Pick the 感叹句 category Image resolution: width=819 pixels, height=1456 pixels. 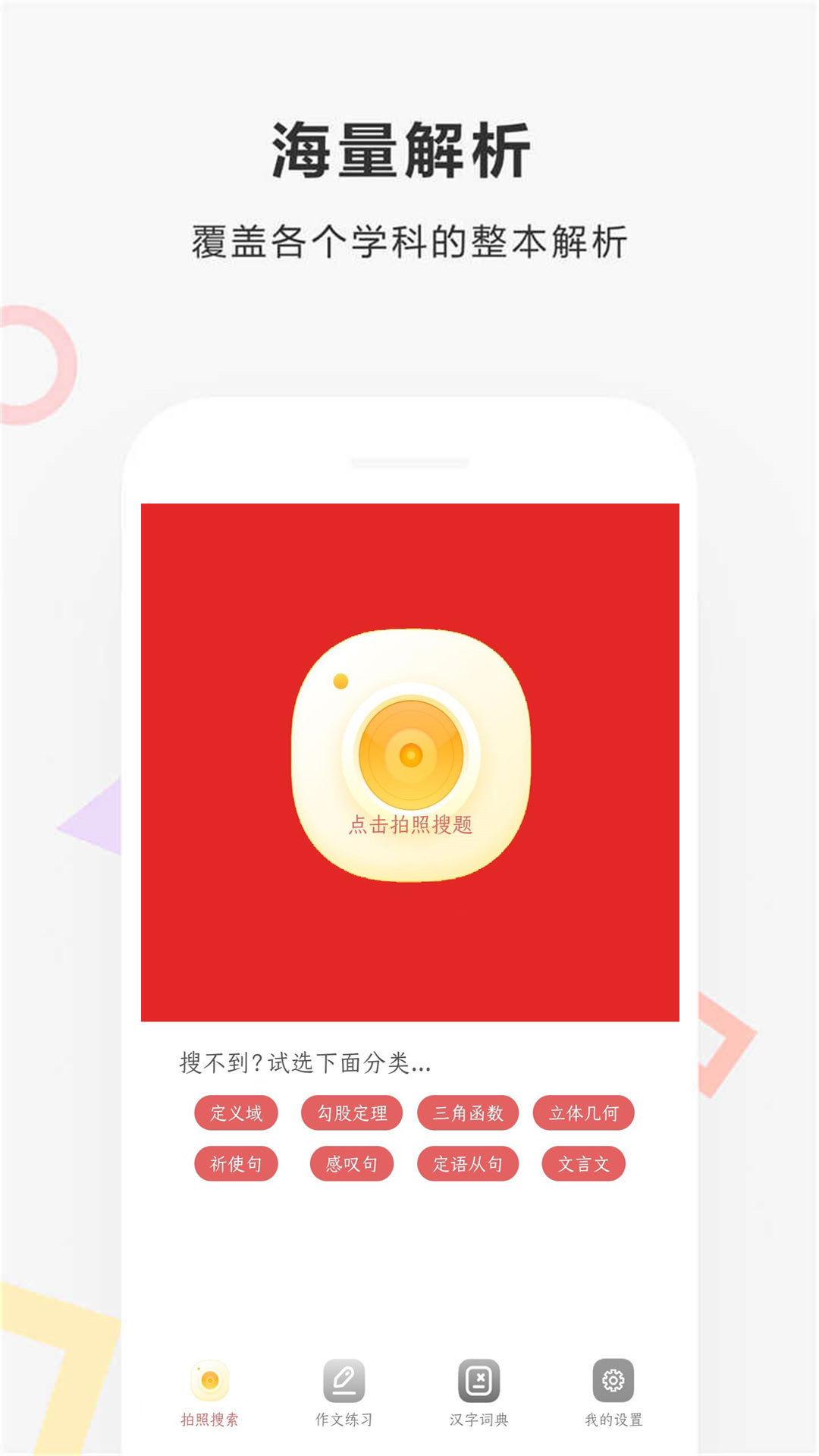tap(352, 1163)
